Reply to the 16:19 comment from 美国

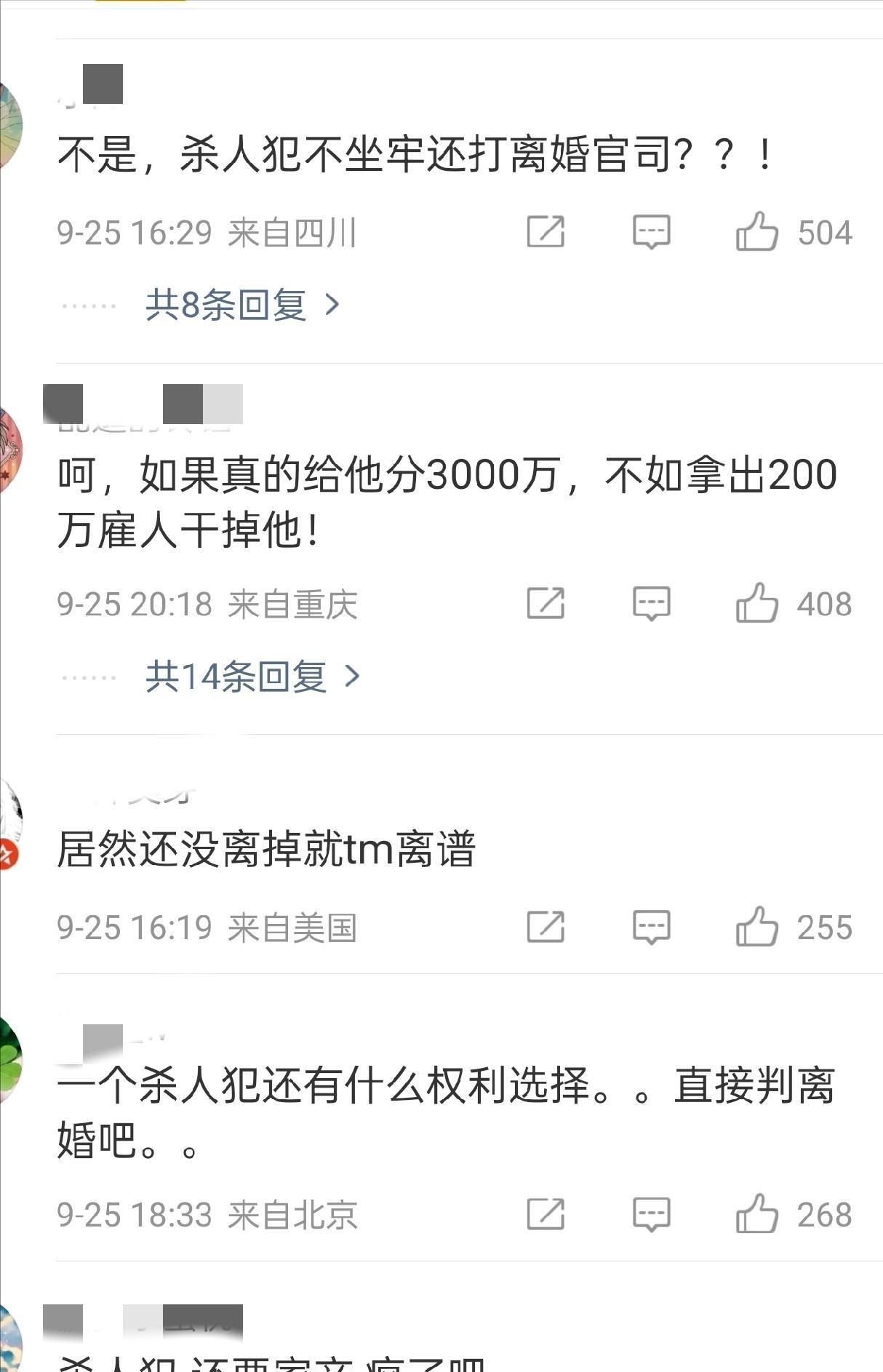pyautogui.click(x=651, y=928)
